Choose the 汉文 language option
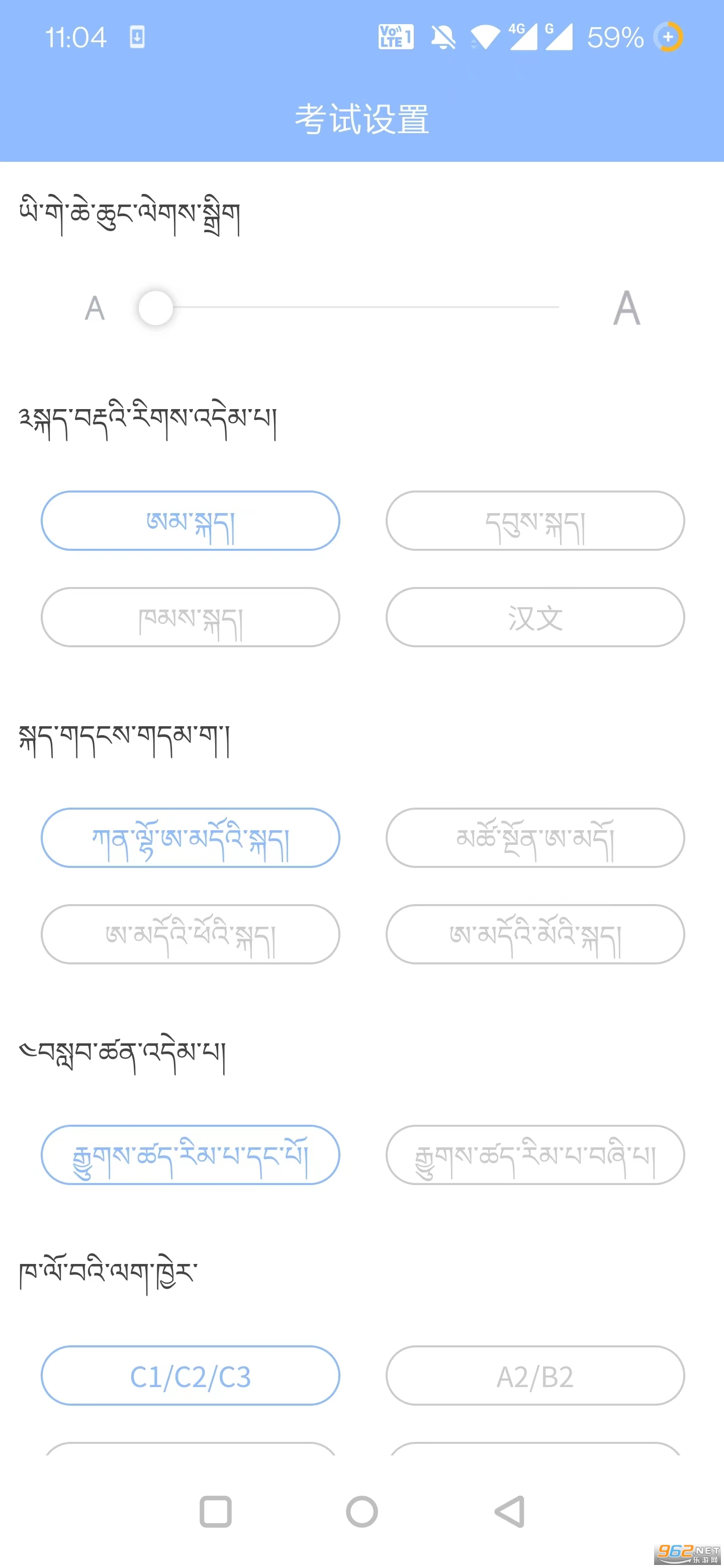Screen dimensions: 724x1568 (x=534, y=617)
